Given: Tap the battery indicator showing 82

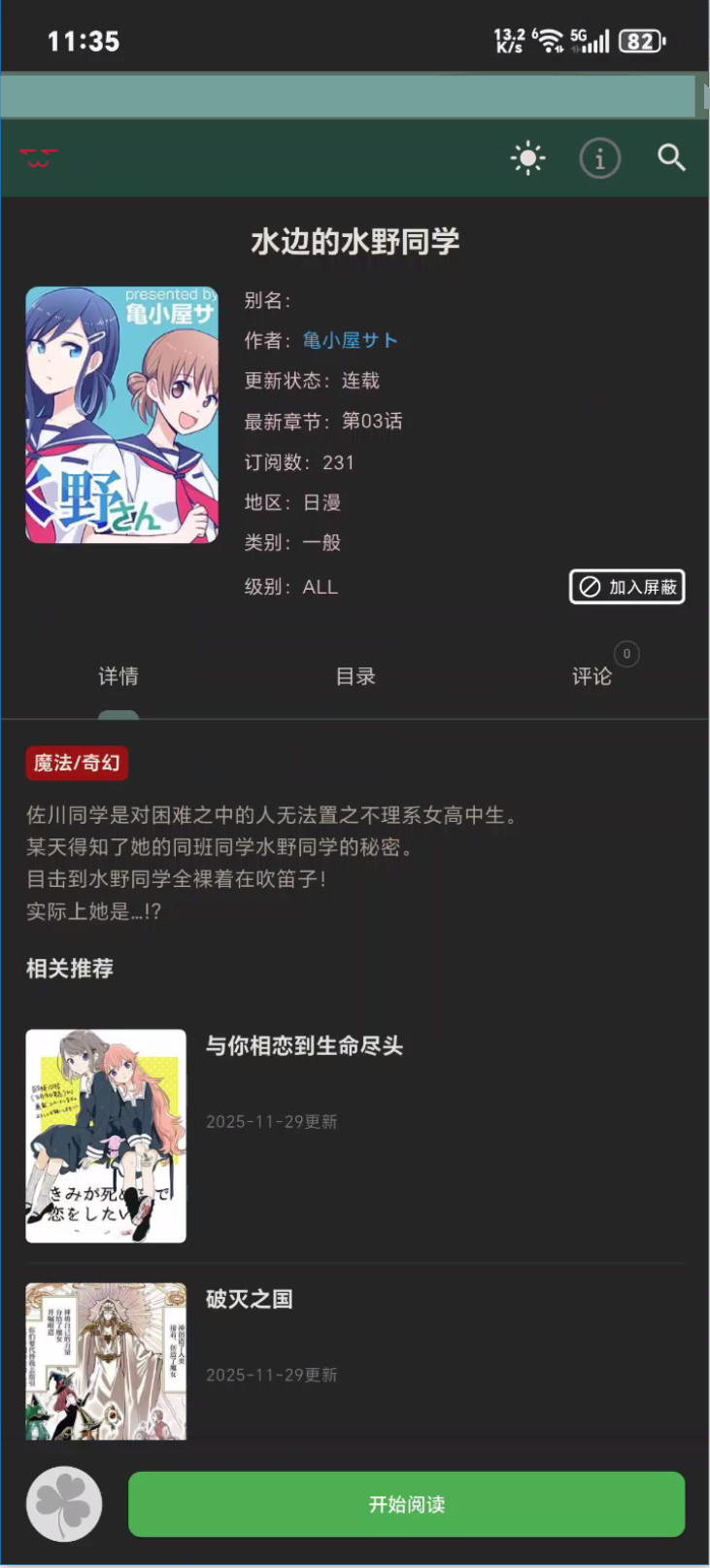Looking at the screenshot, I should tap(640, 42).
